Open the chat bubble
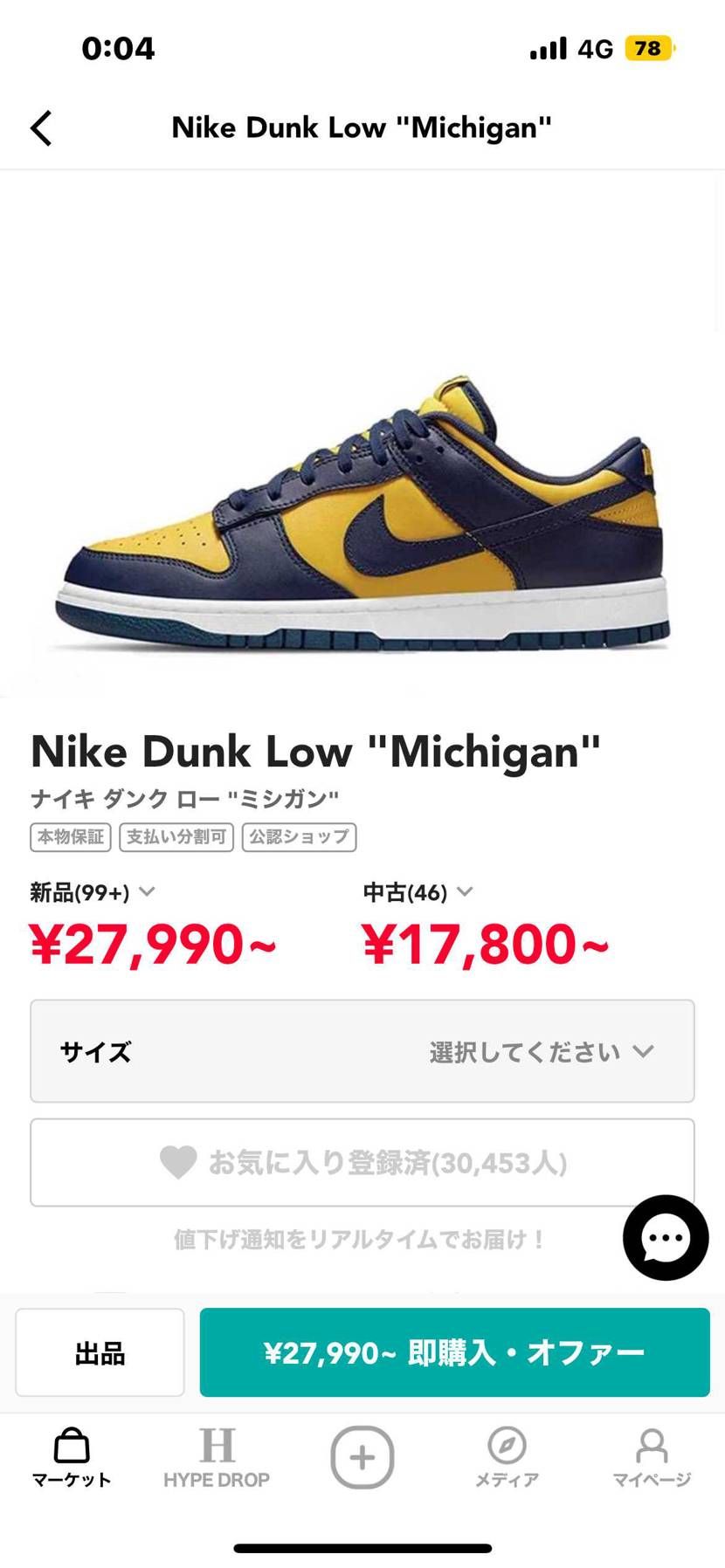The image size is (725, 1568). point(666,1237)
